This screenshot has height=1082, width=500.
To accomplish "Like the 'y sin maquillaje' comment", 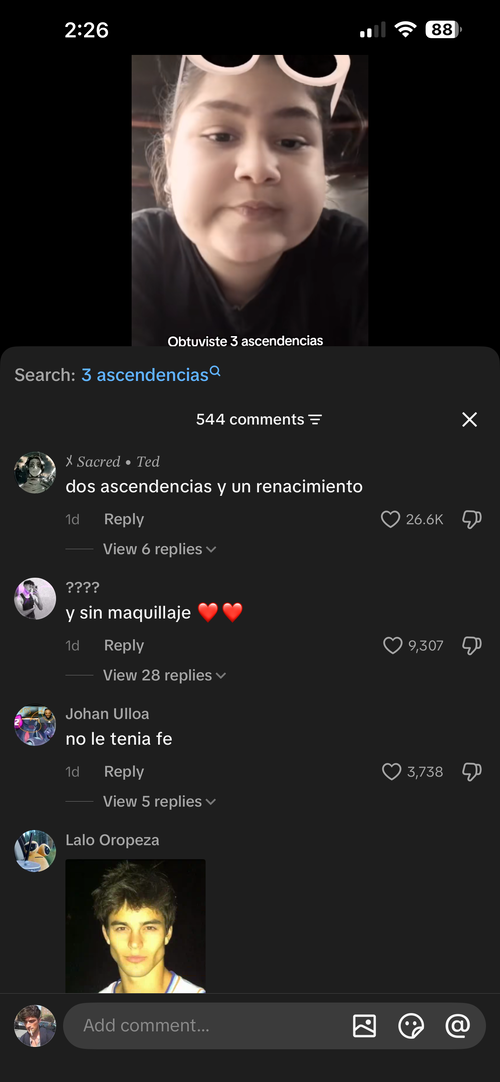I will [x=392, y=646].
